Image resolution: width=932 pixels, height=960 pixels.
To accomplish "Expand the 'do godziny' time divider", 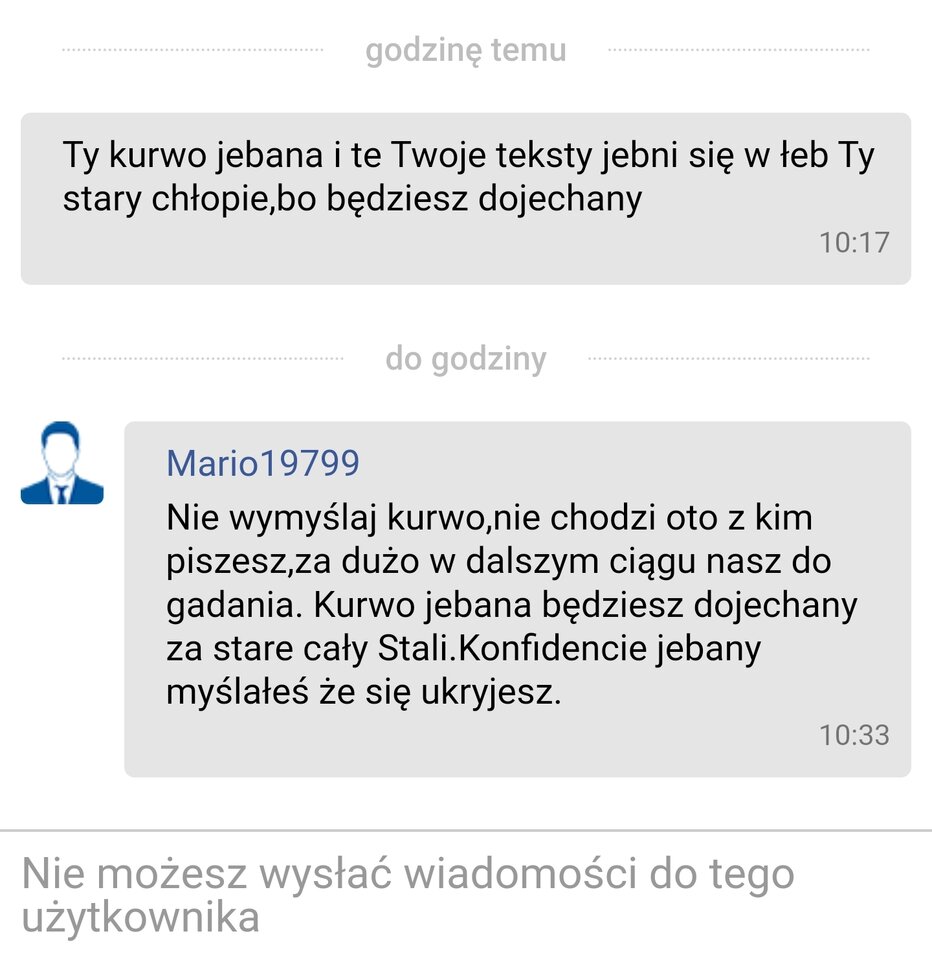I will coord(466,358).
